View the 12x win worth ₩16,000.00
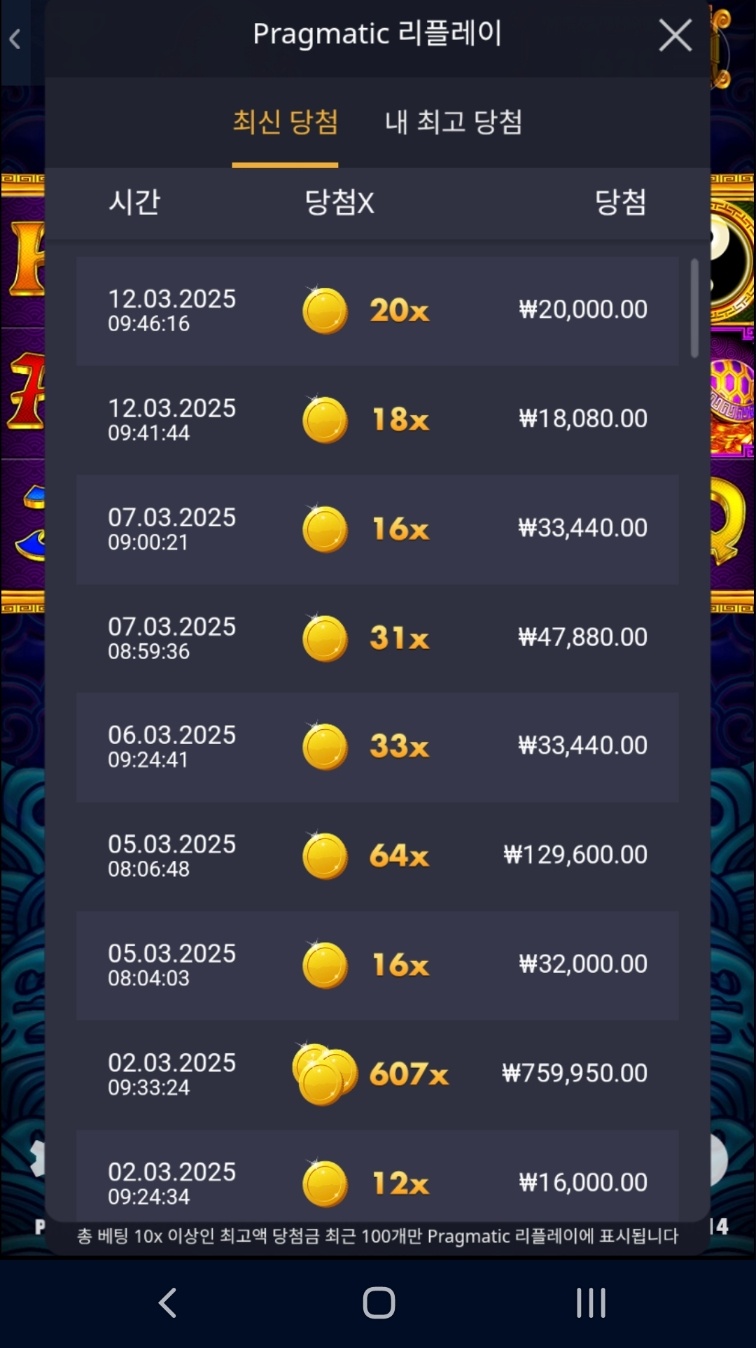756x1348 pixels. 377,1182
